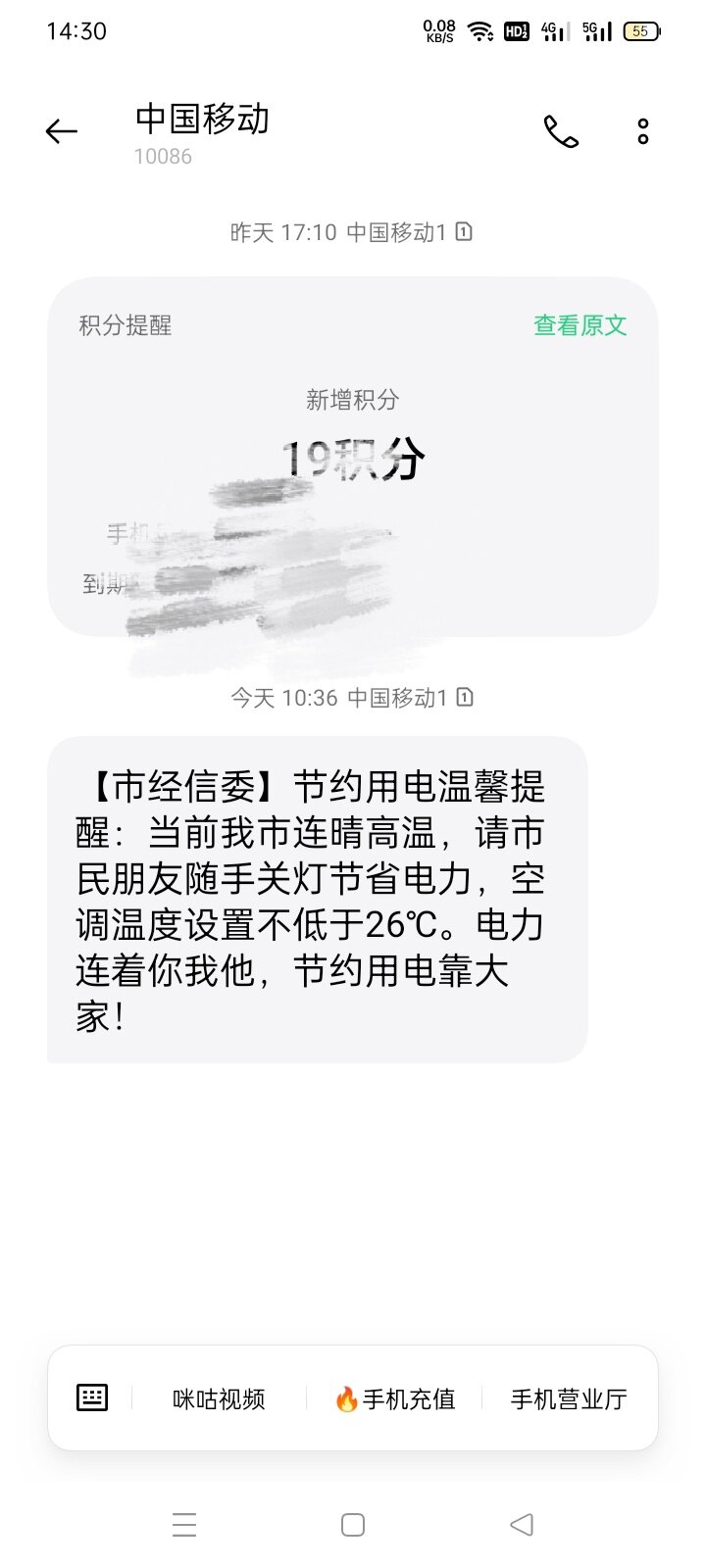This screenshot has width=706, height=1568.
Task: Call China Mobile 10086
Action: point(561,131)
